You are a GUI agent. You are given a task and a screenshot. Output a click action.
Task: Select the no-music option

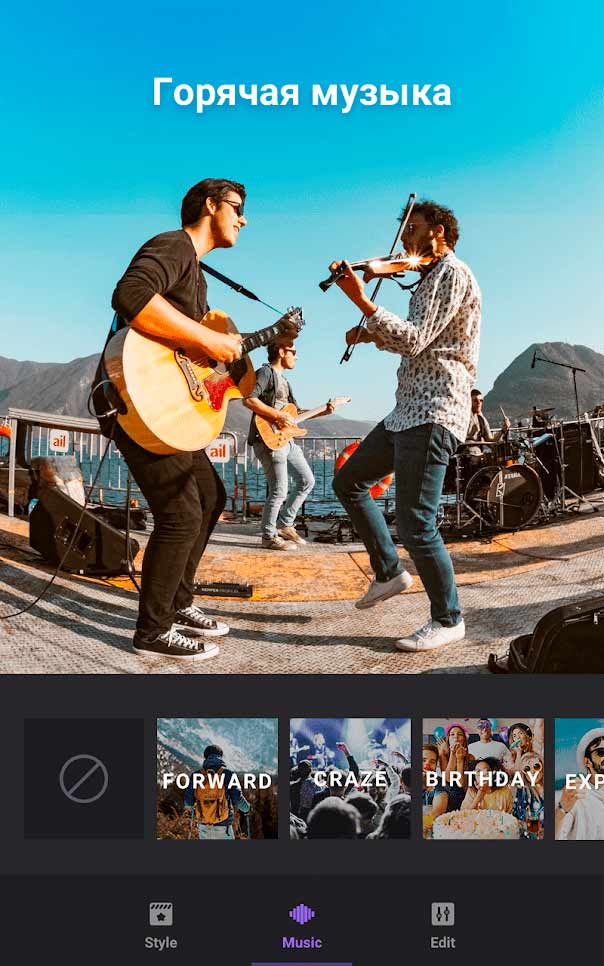click(84, 778)
